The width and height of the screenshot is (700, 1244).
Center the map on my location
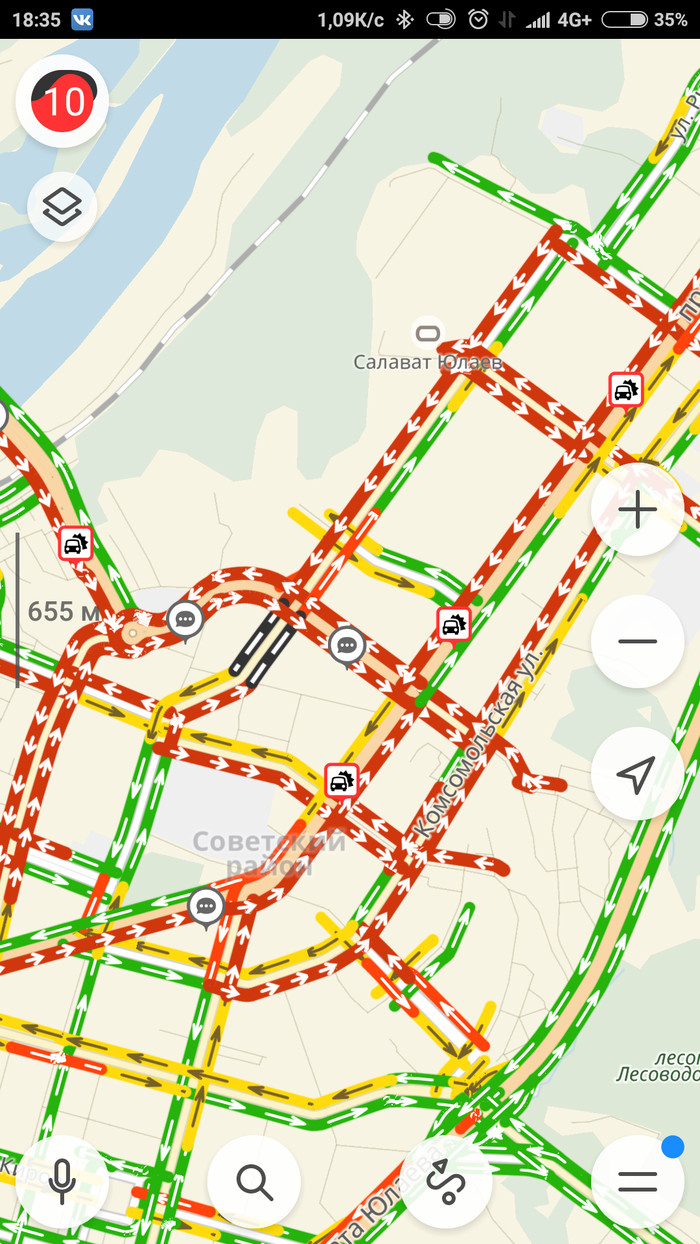coord(637,773)
